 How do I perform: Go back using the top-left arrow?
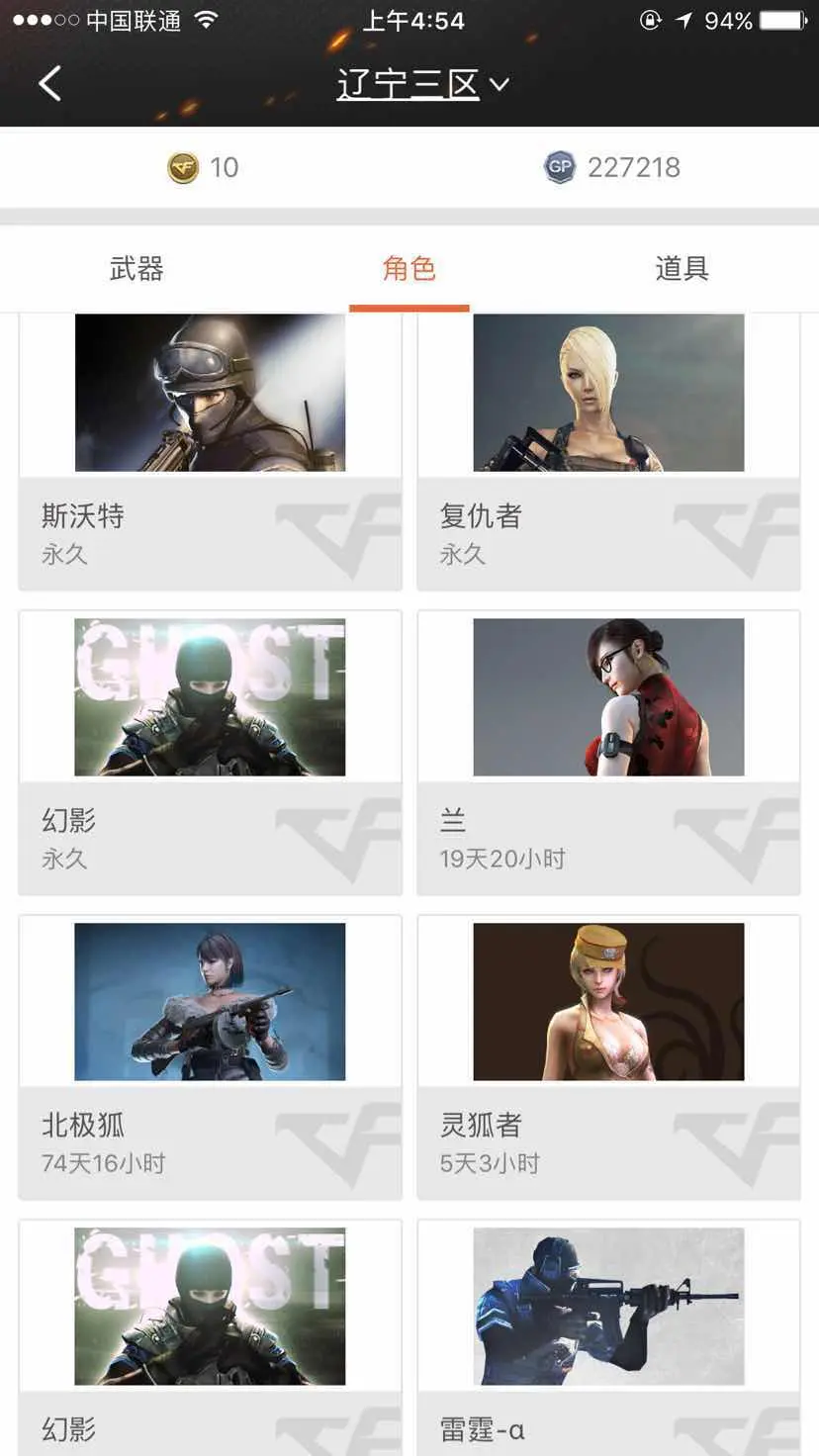pos(49,84)
